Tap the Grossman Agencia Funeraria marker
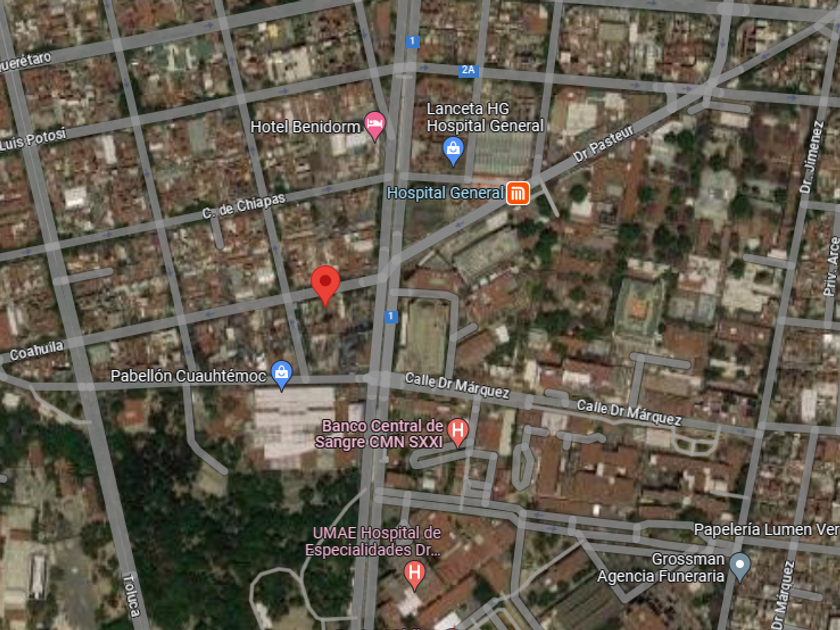This screenshot has width=840, height=630. (740, 567)
